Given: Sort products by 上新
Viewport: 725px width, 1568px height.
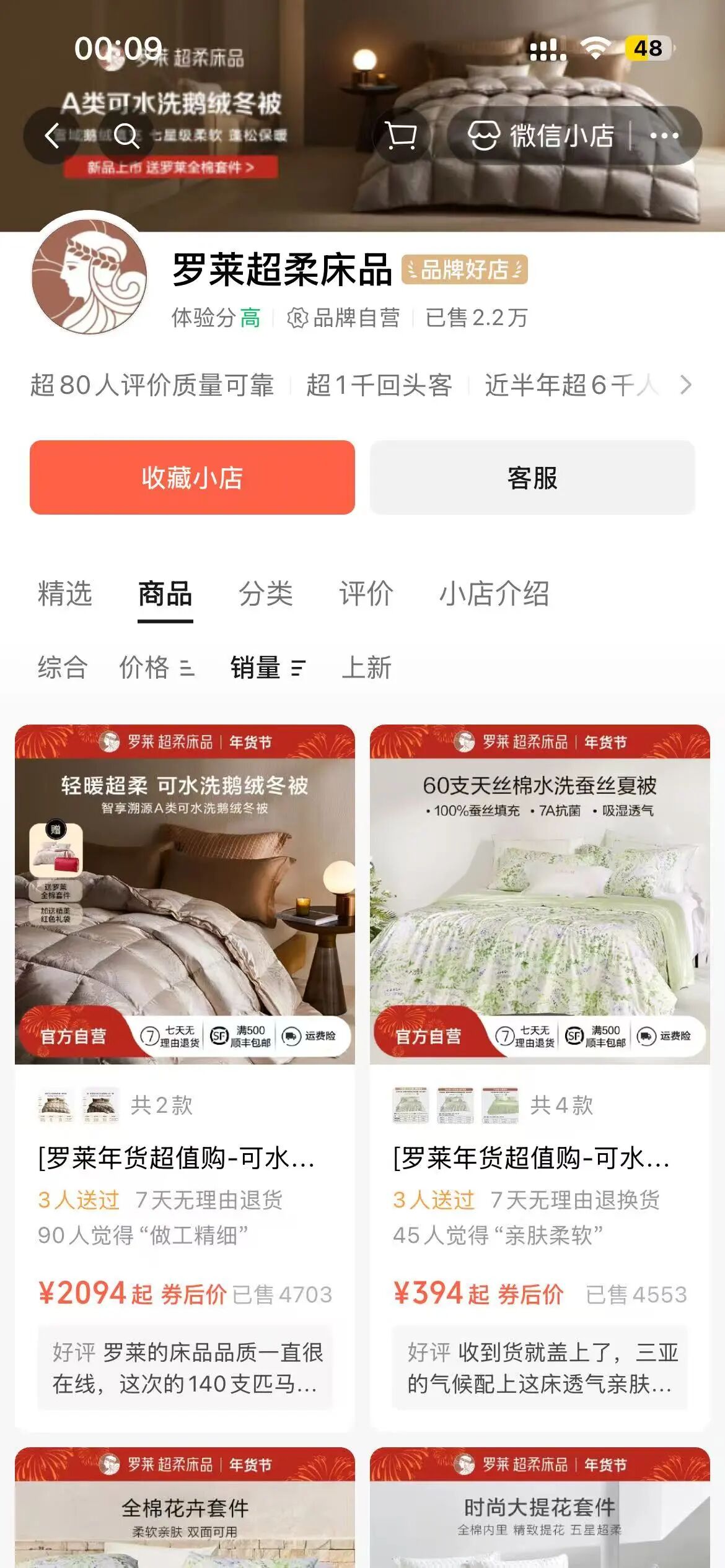Looking at the screenshot, I should pos(366,668).
